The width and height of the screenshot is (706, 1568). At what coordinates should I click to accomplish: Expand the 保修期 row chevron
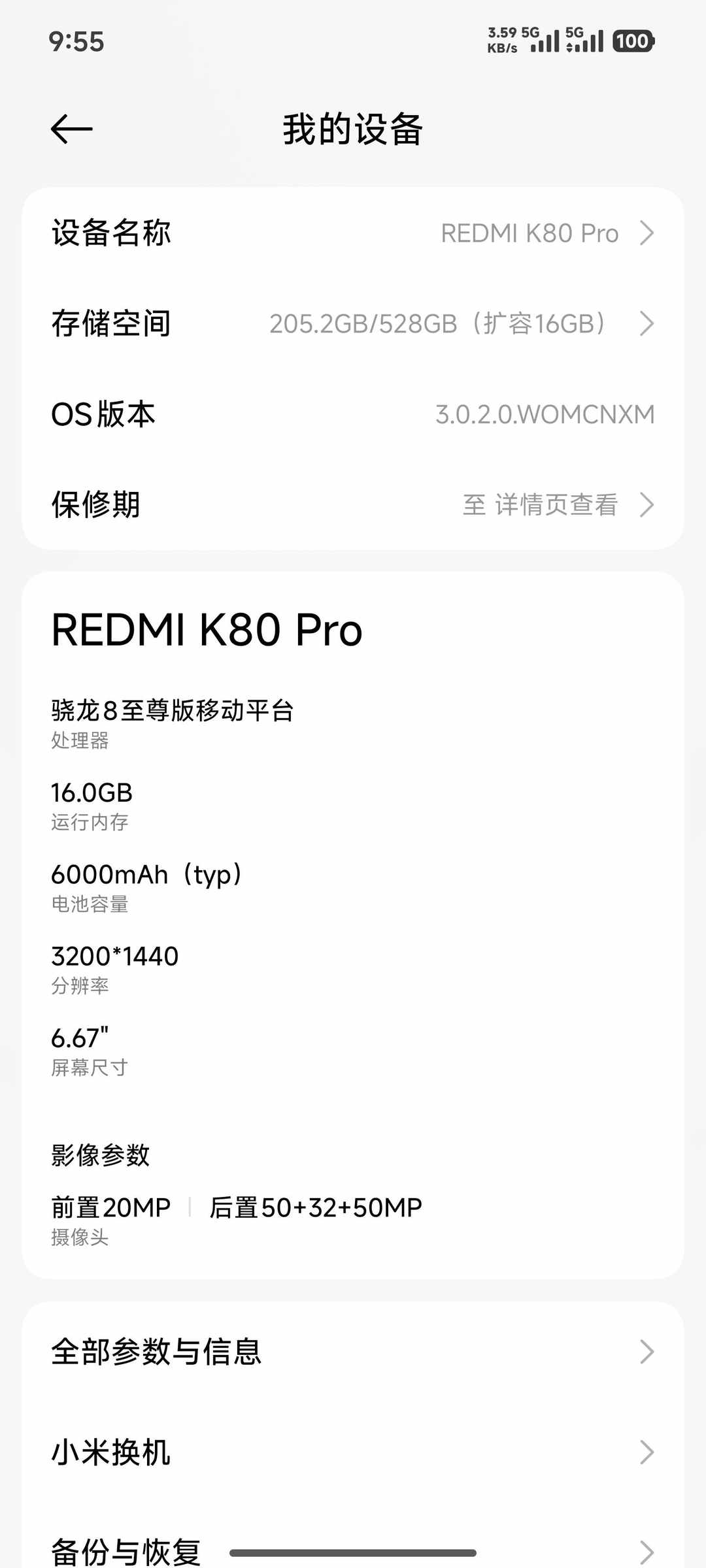(x=647, y=504)
